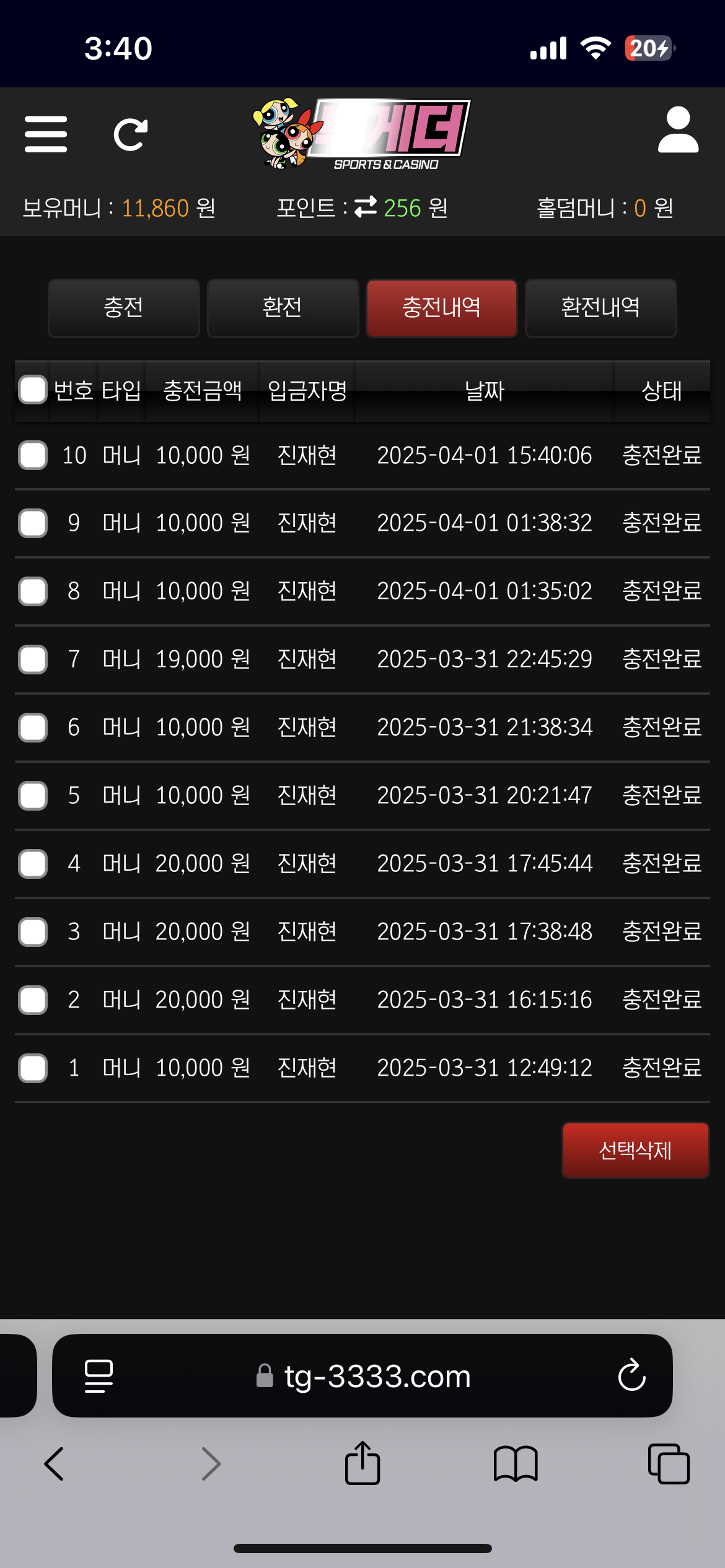
Task: Select the checkbox for record number 9
Action: click(33, 523)
